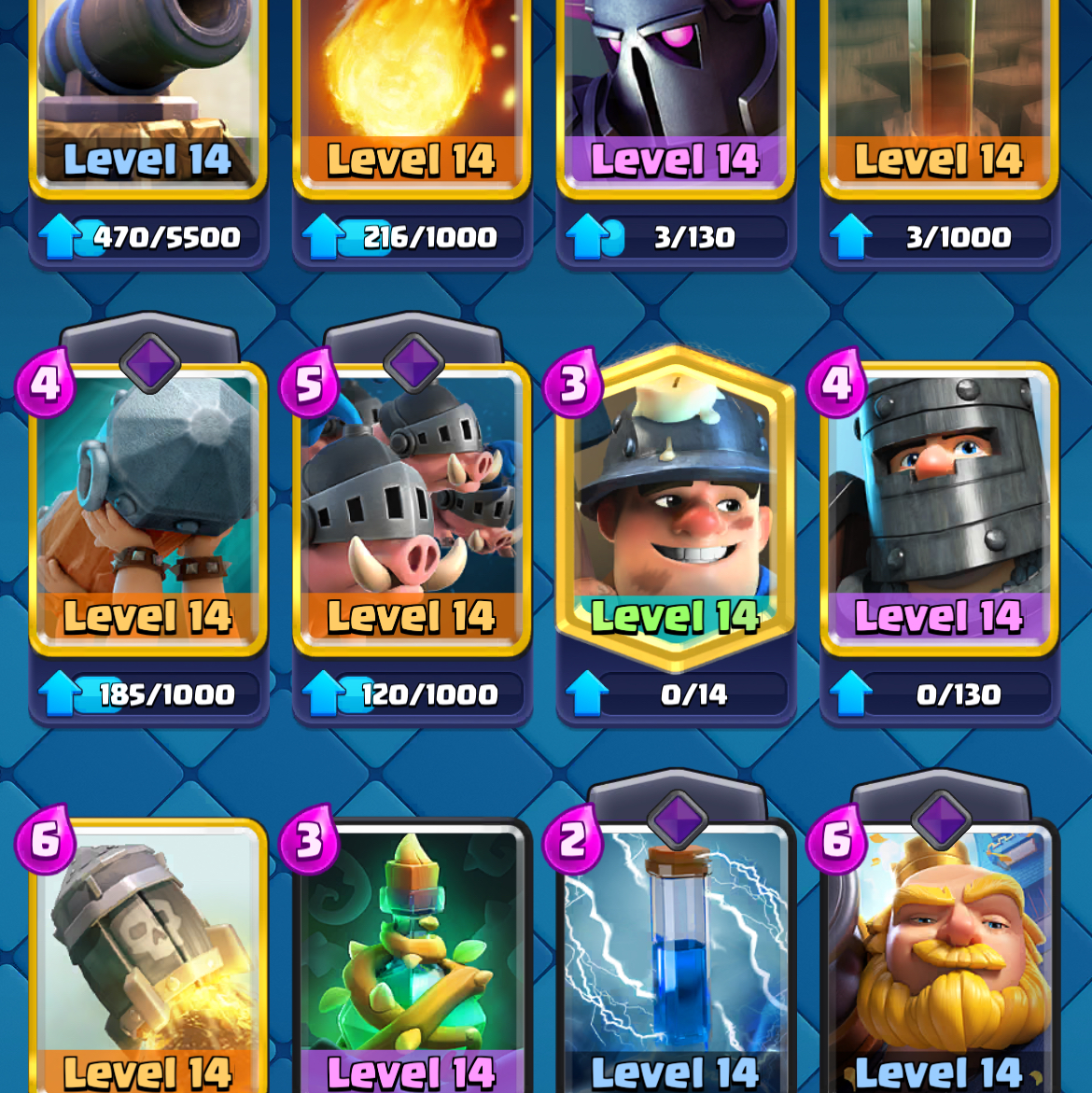Select the Battle Ram card
This screenshot has height=1093, width=1092.
pos(147,504)
